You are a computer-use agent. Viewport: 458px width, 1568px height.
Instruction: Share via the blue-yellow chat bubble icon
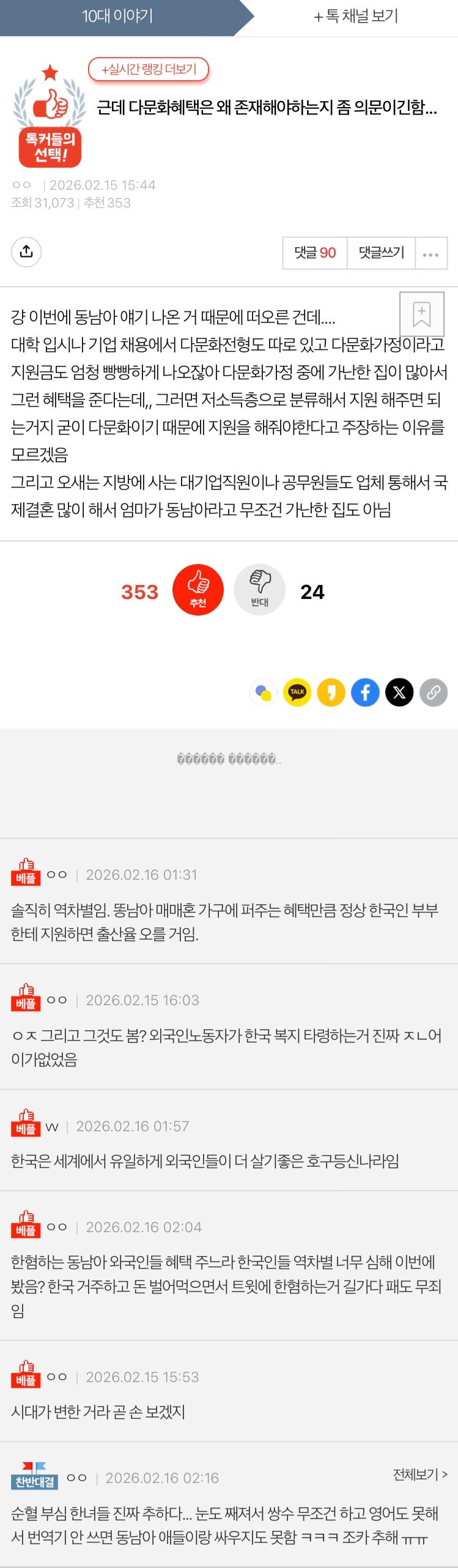(x=264, y=693)
